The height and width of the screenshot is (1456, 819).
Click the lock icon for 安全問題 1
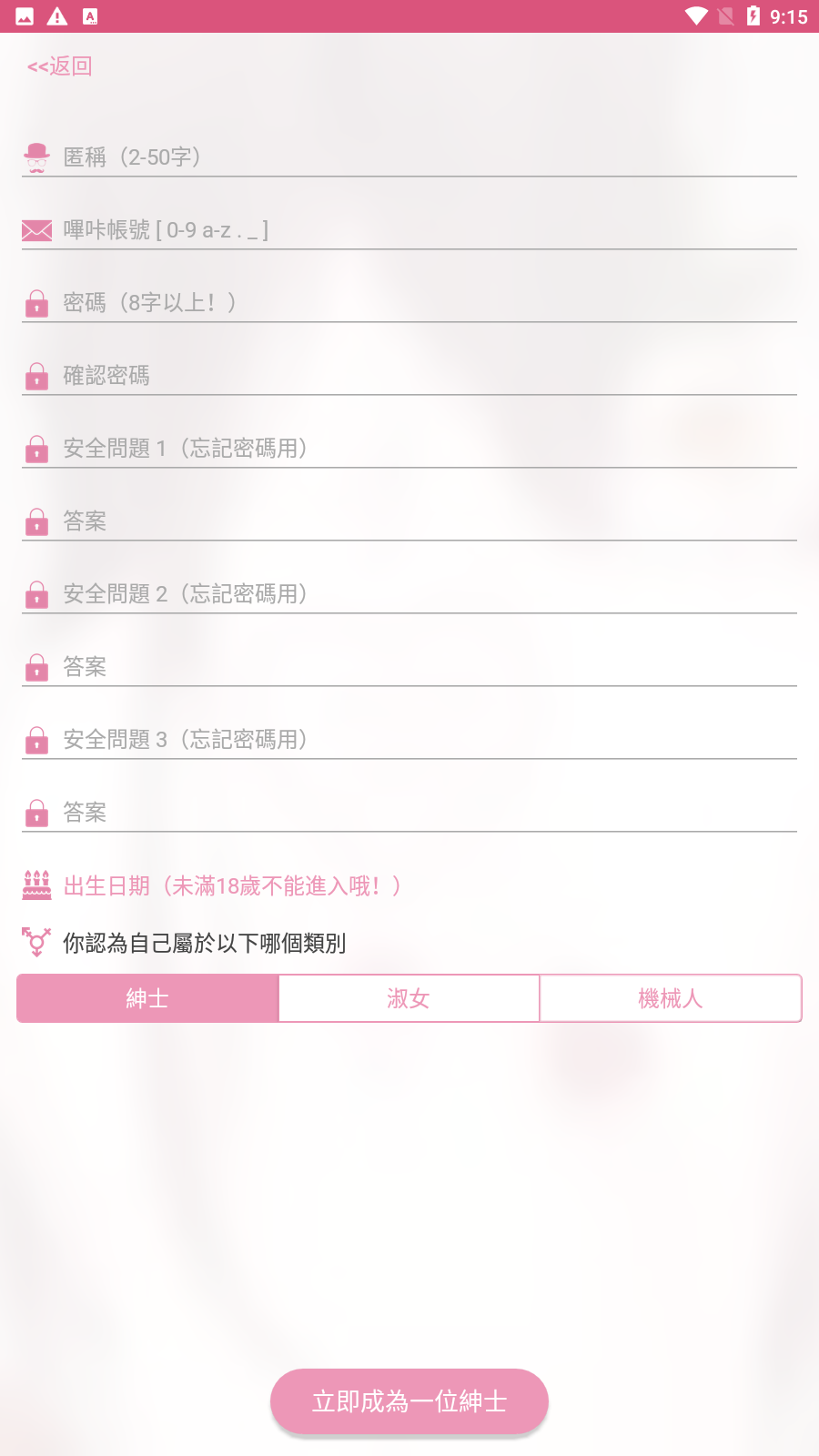click(x=36, y=449)
